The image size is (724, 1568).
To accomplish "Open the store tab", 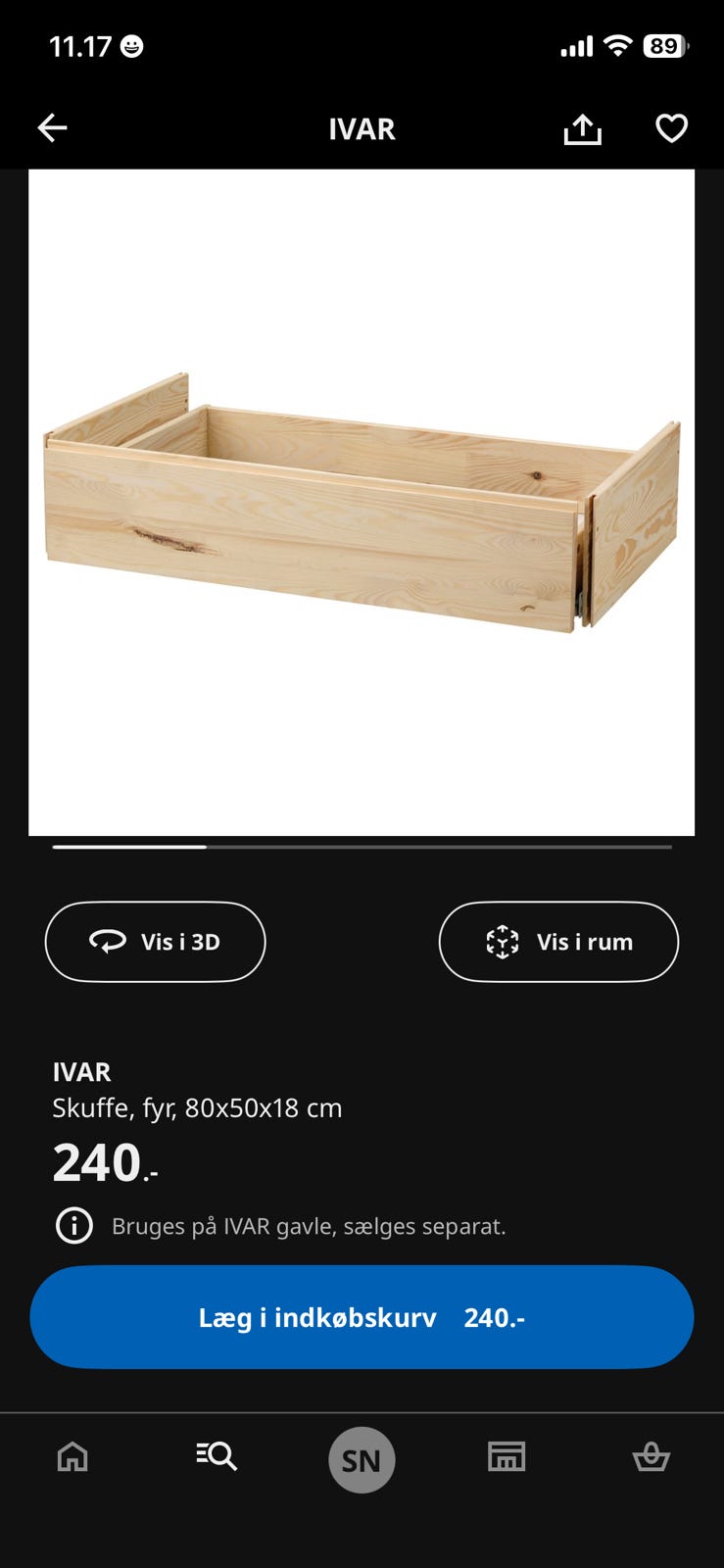I will click(x=507, y=1457).
